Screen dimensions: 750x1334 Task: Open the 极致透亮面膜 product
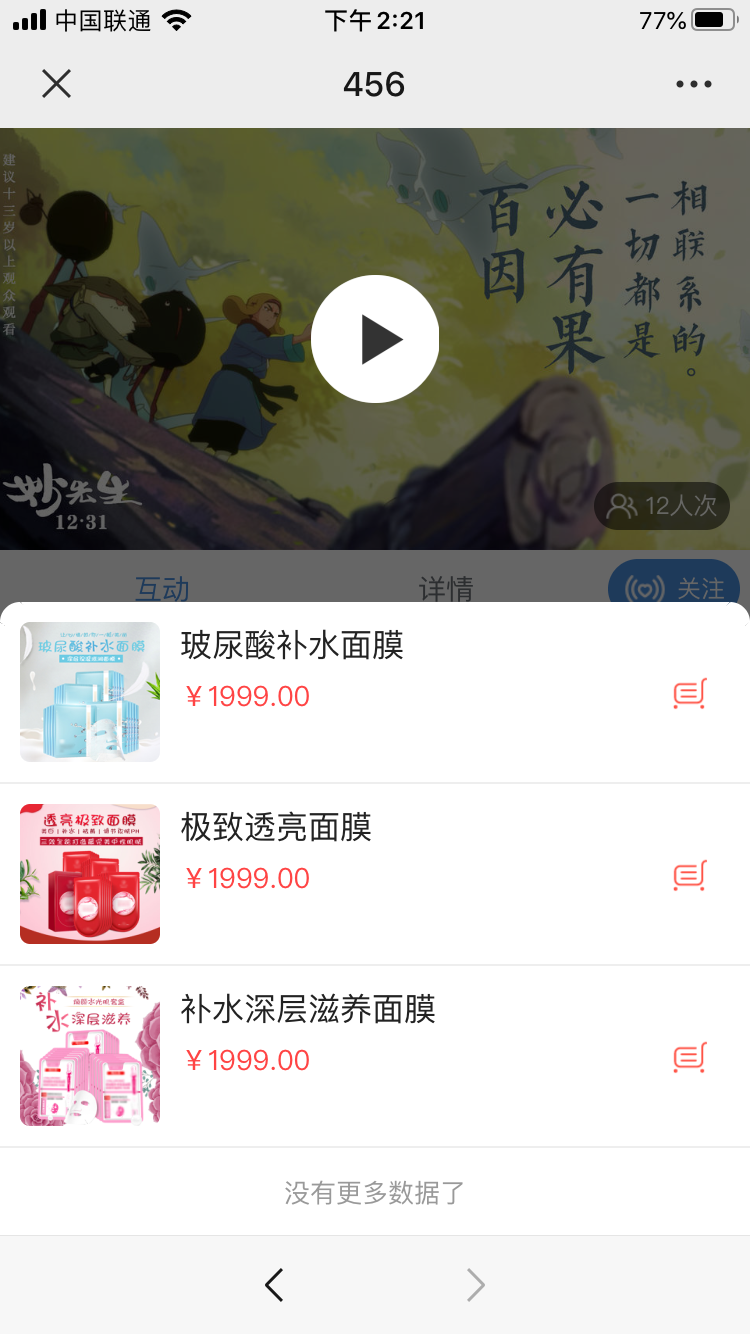coord(276,828)
